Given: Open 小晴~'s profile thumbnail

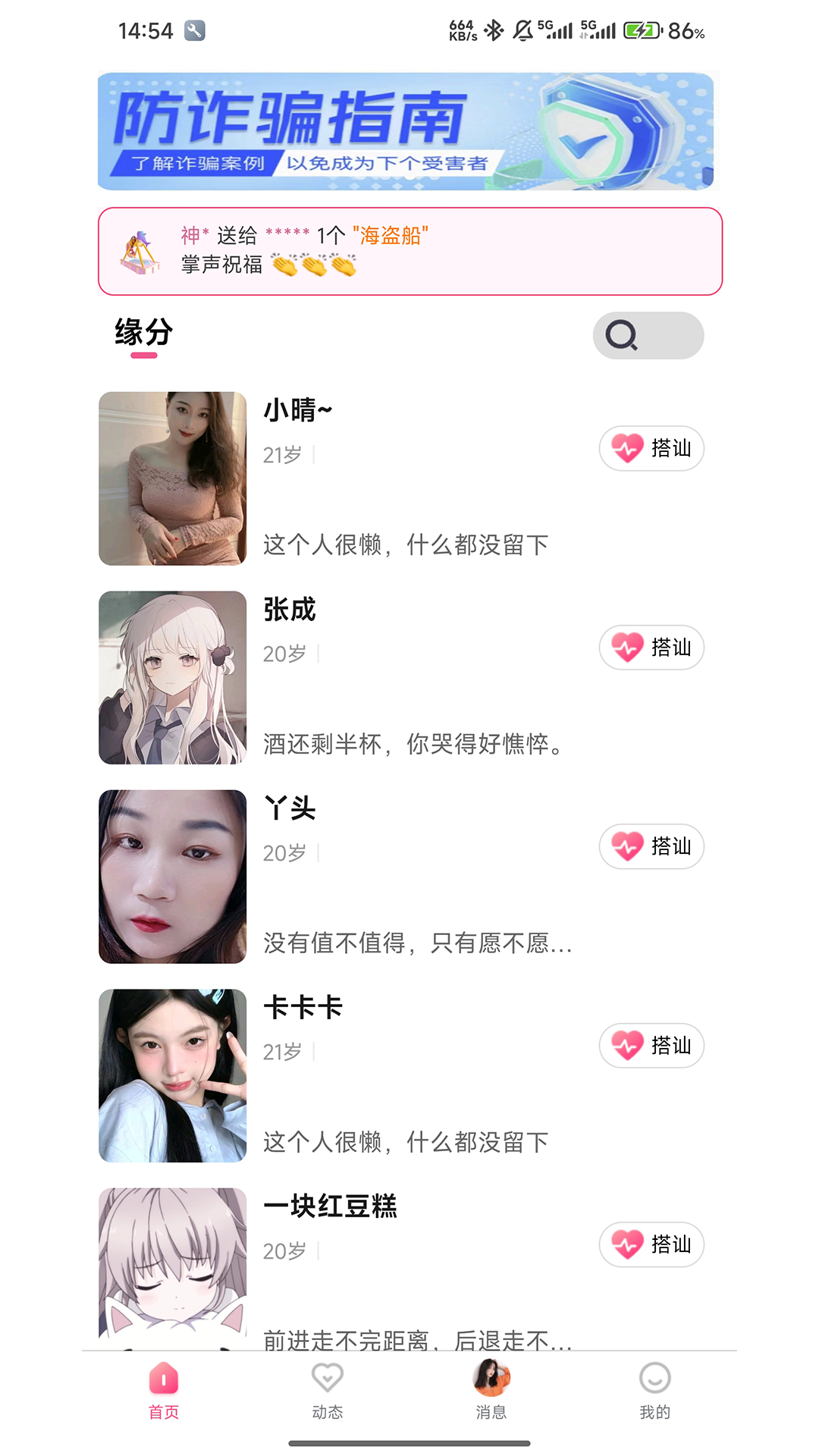Looking at the screenshot, I should tap(172, 479).
